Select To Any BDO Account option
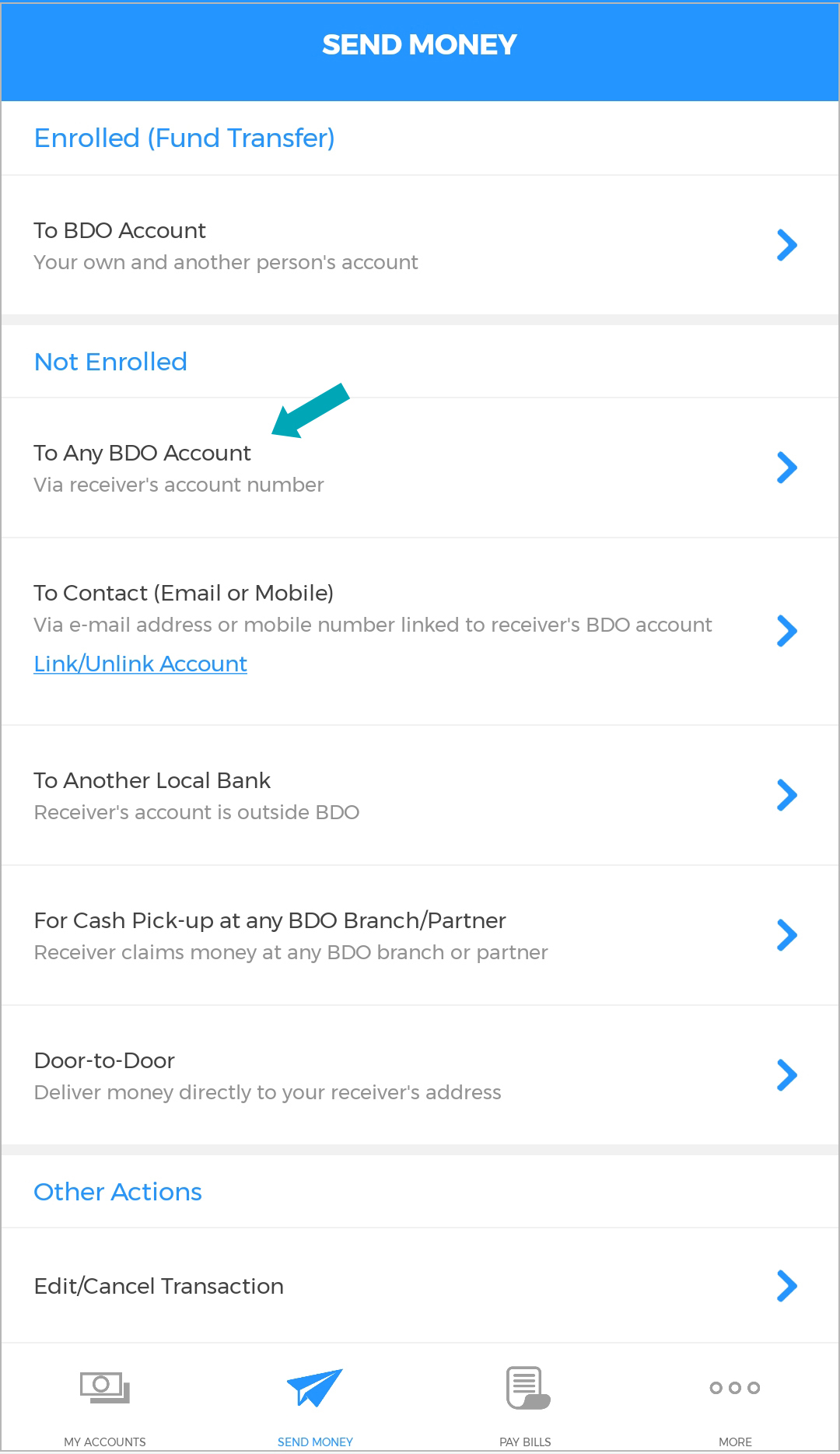 pos(420,468)
